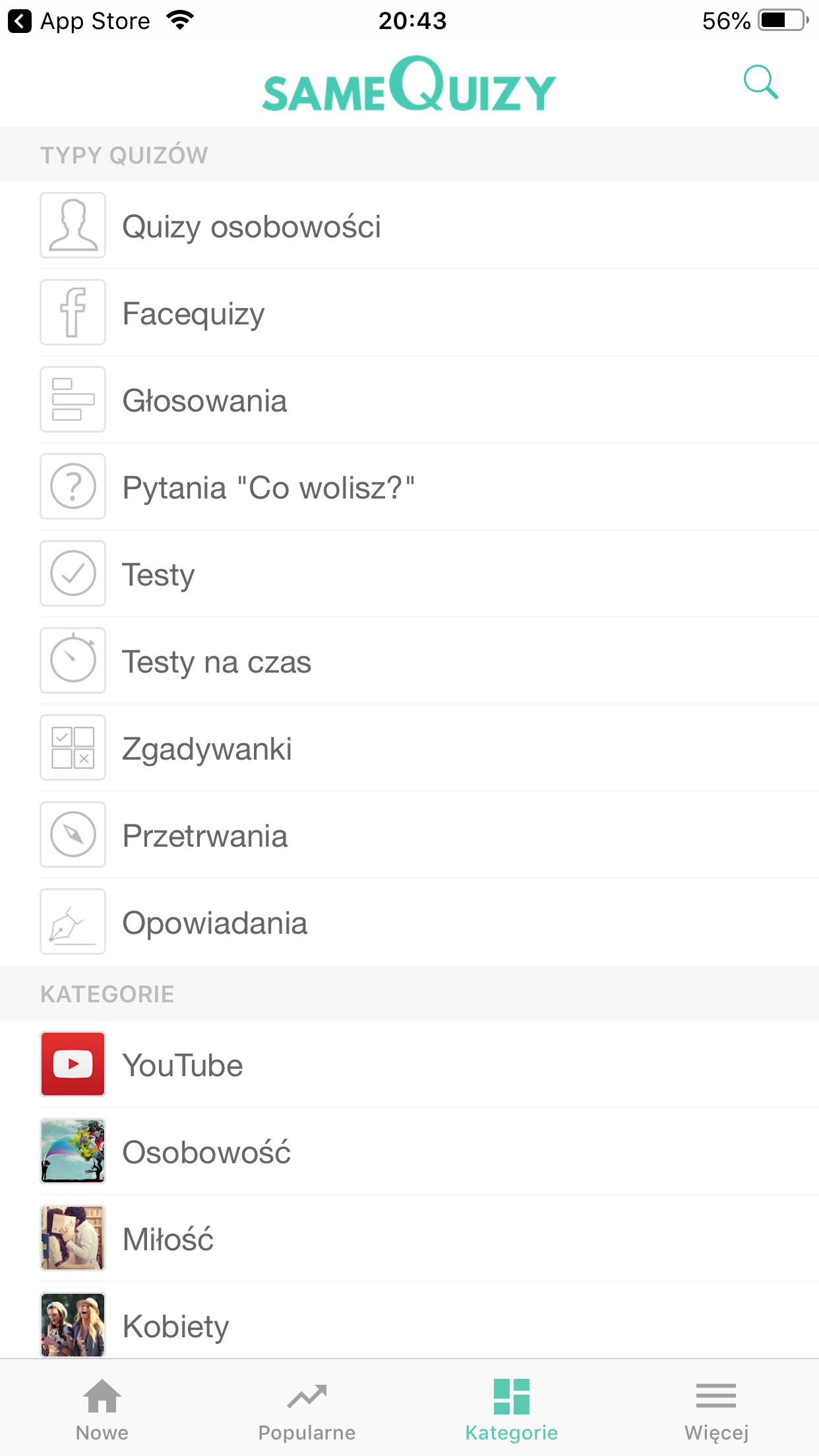Open the YouTube category
Screen dimensions: 819x1456
pyautogui.click(x=409, y=1064)
